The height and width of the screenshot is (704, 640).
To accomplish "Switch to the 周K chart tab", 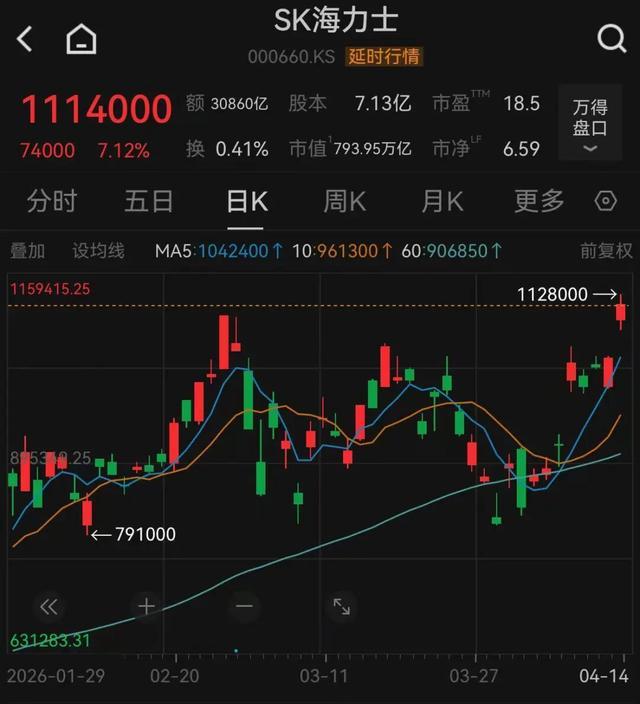I will coord(344,201).
